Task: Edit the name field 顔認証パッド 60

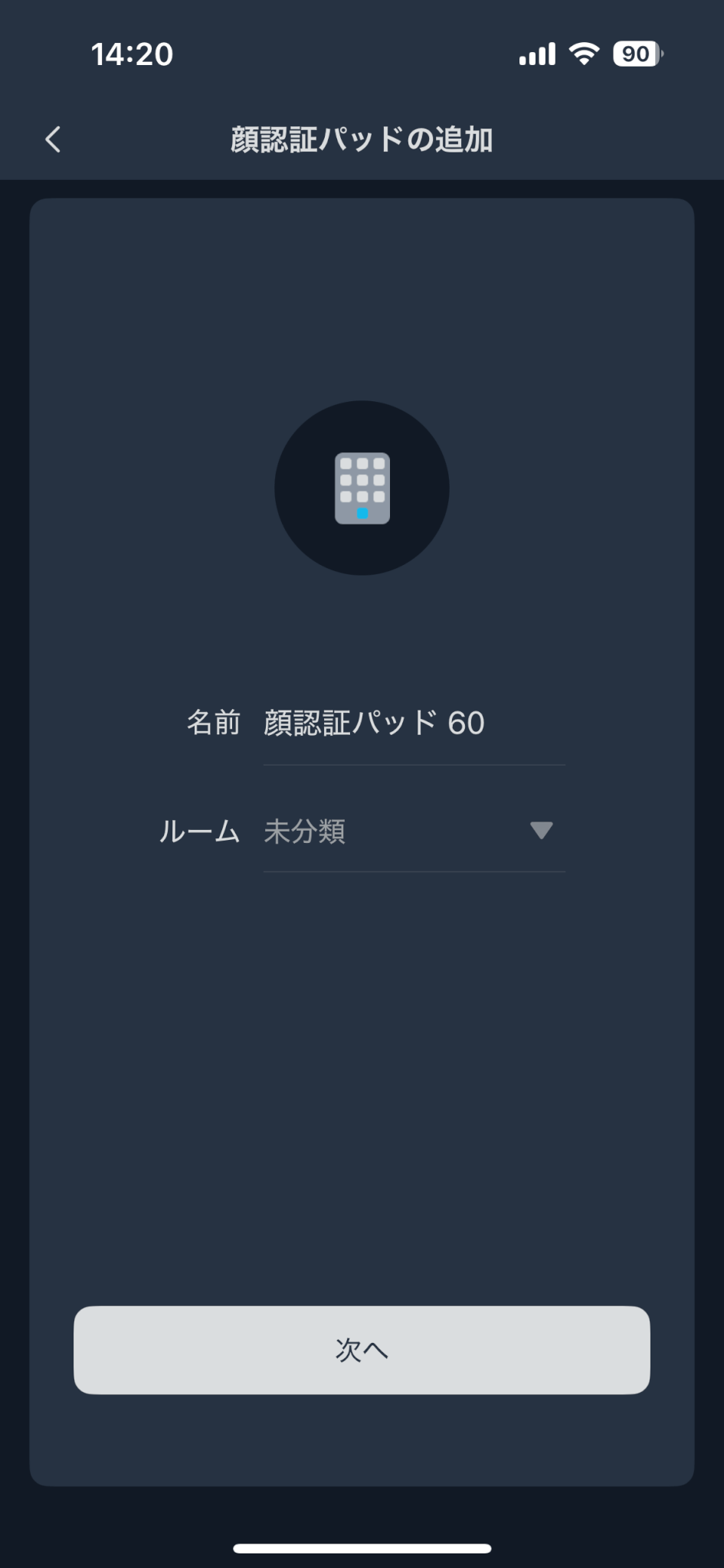Action: coord(414,724)
